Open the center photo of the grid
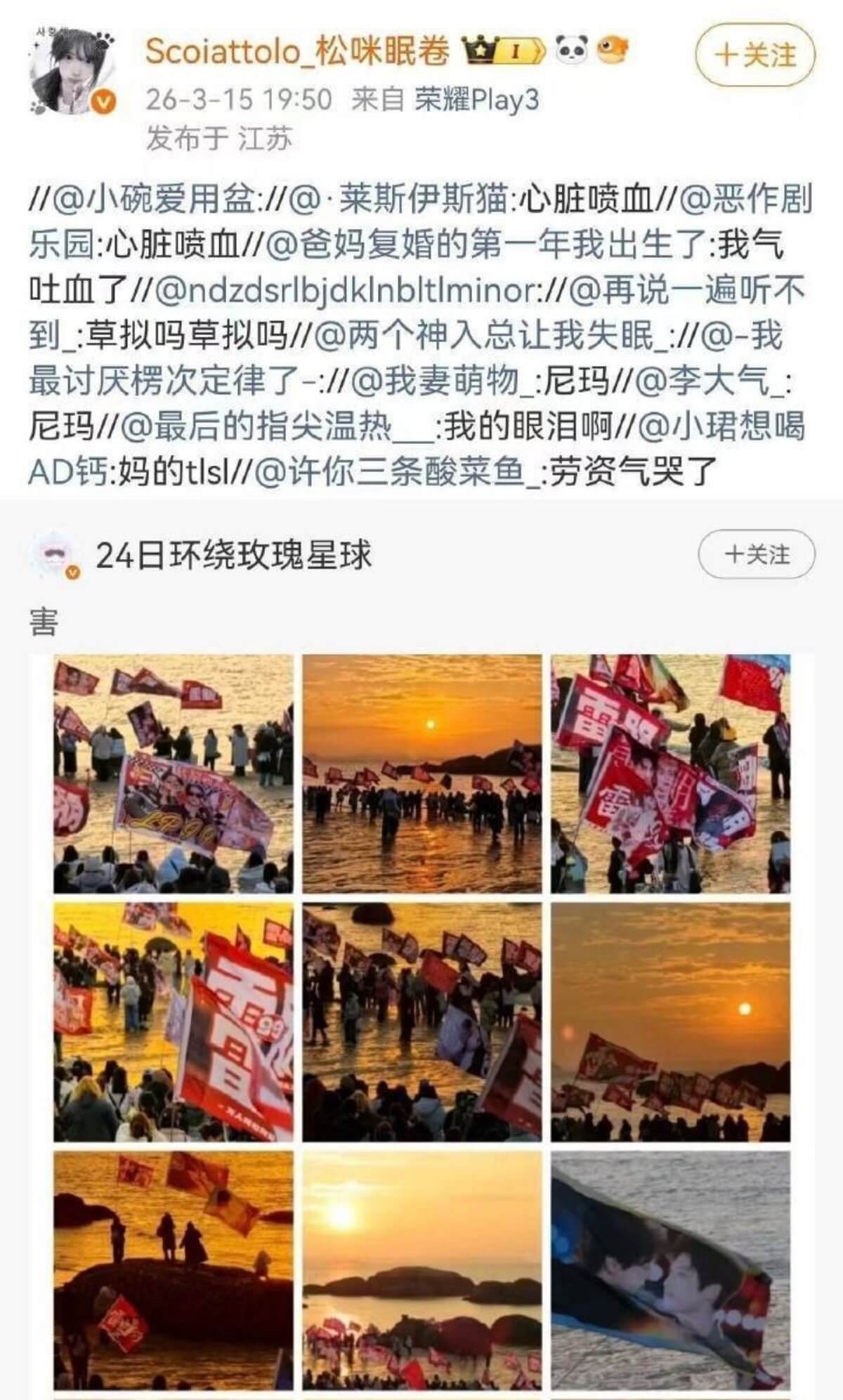Image resolution: width=843 pixels, height=1400 pixels. (422, 1021)
